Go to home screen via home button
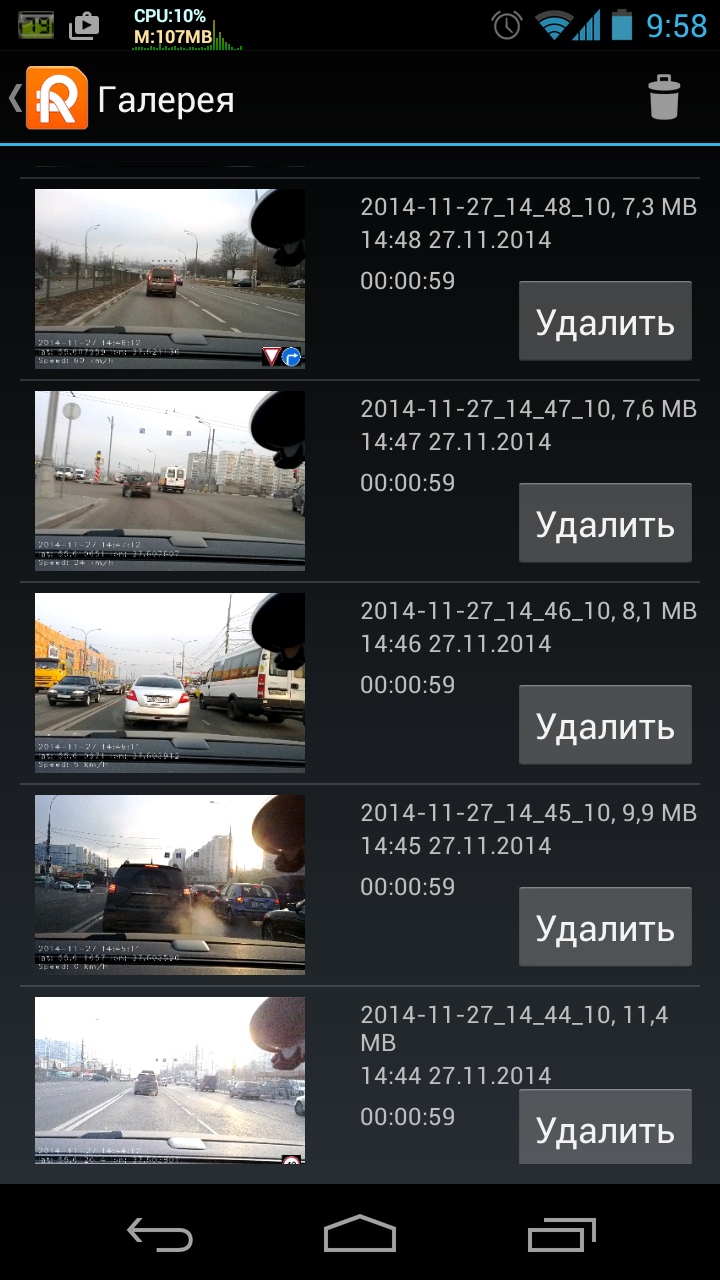The height and width of the screenshot is (1280, 720). [x=360, y=1236]
